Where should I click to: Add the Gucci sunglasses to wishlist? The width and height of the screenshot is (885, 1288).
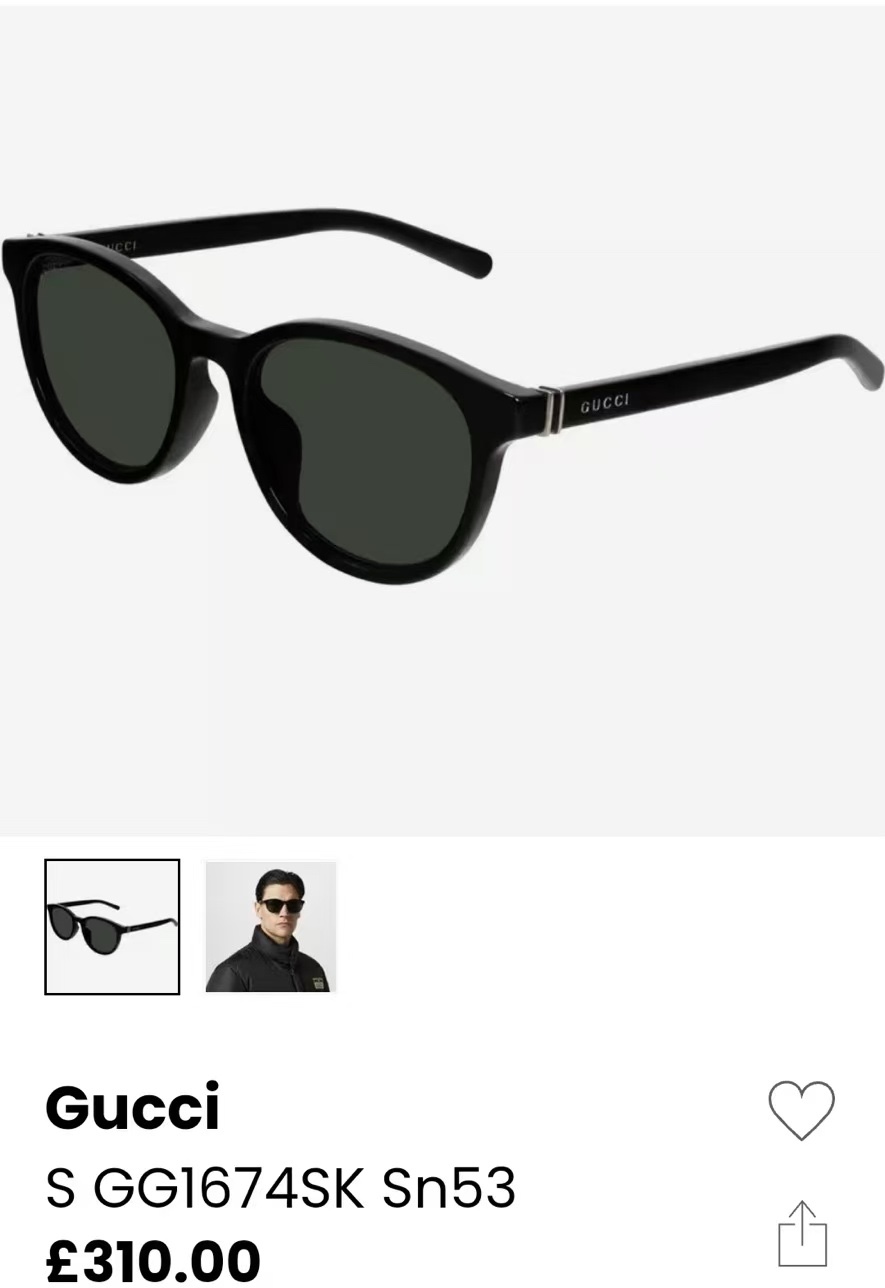(x=801, y=1110)
